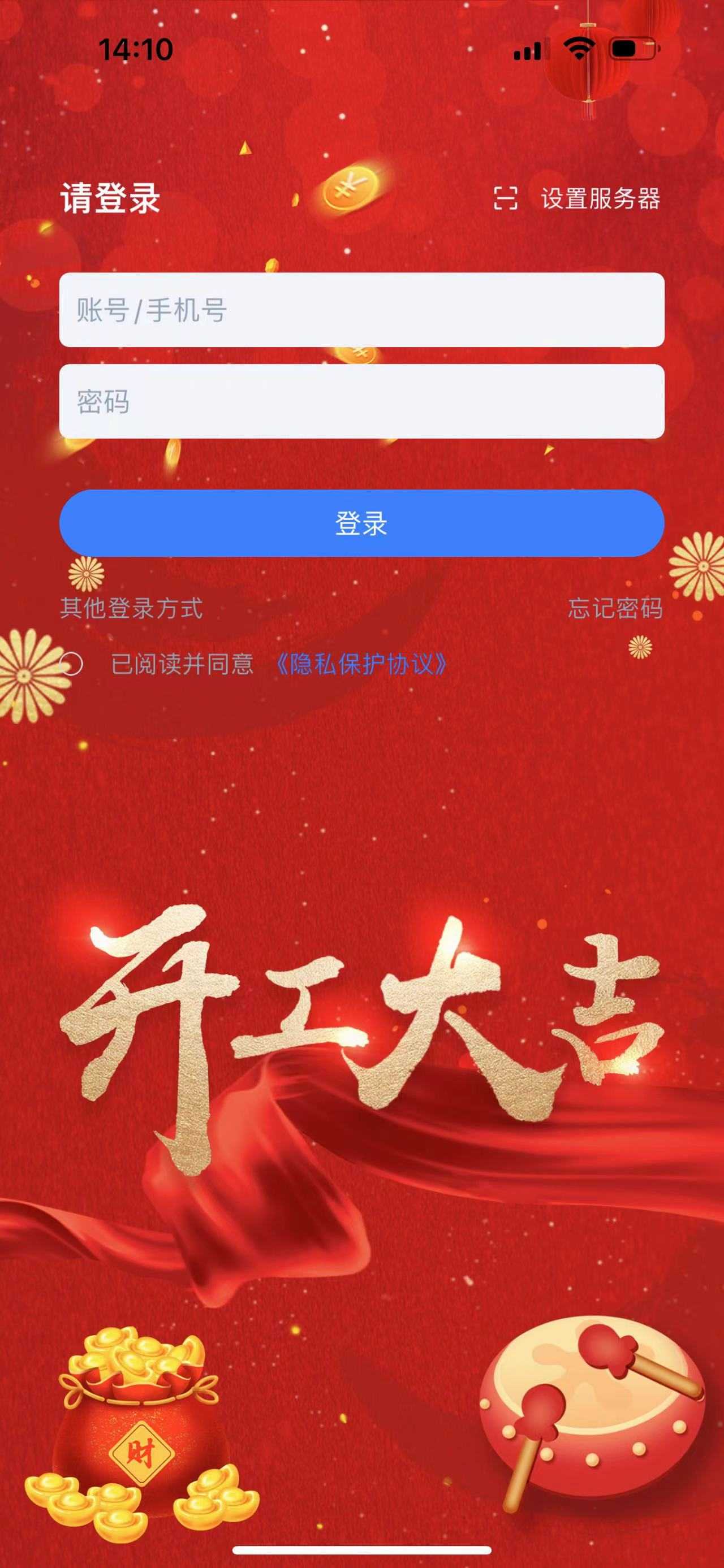
Task: Open the 《隐私保护协议》 link
Action: (x=361, y=664)
